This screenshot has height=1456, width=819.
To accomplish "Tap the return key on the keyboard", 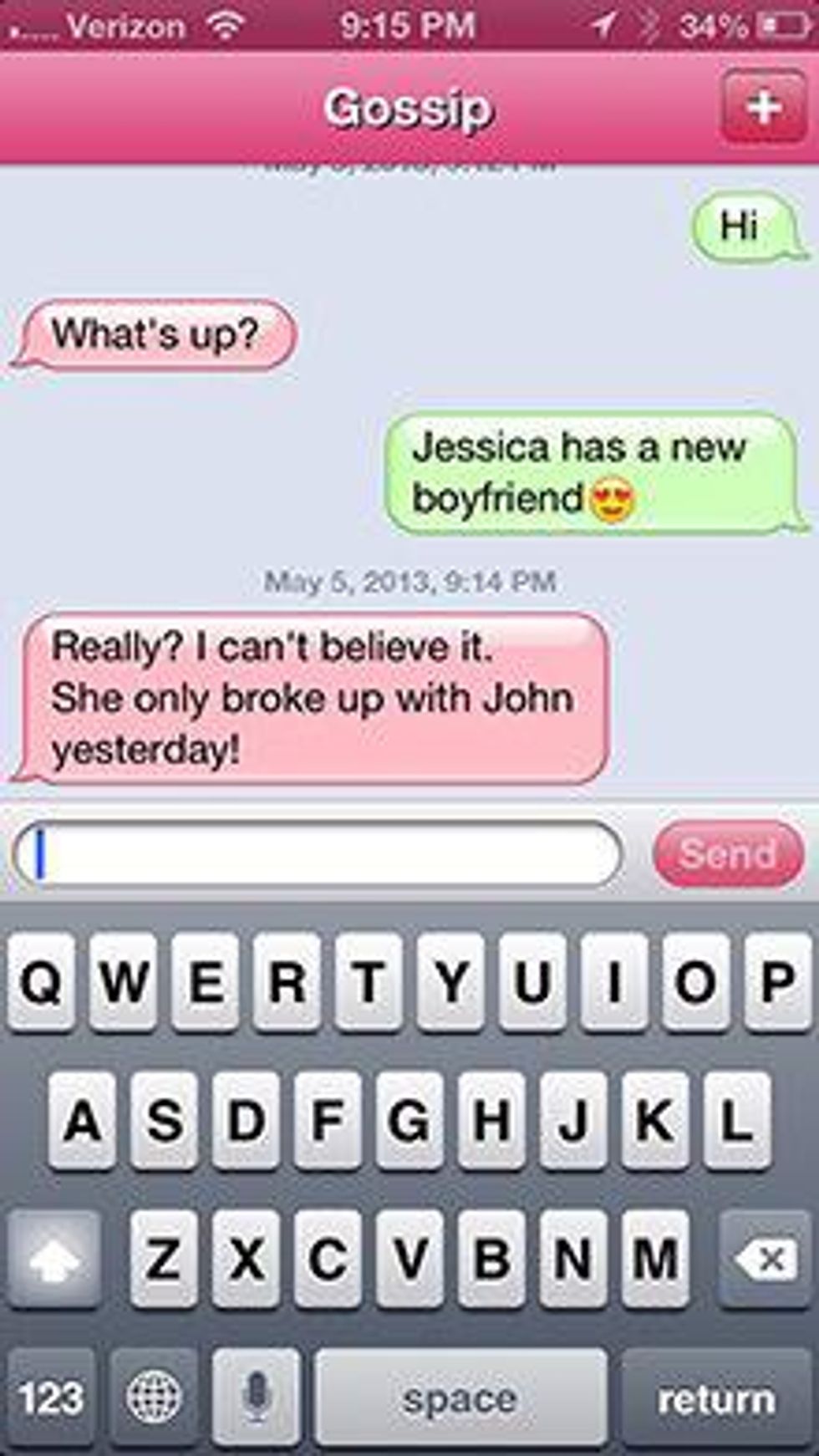I will click(x=716, y=1397).
